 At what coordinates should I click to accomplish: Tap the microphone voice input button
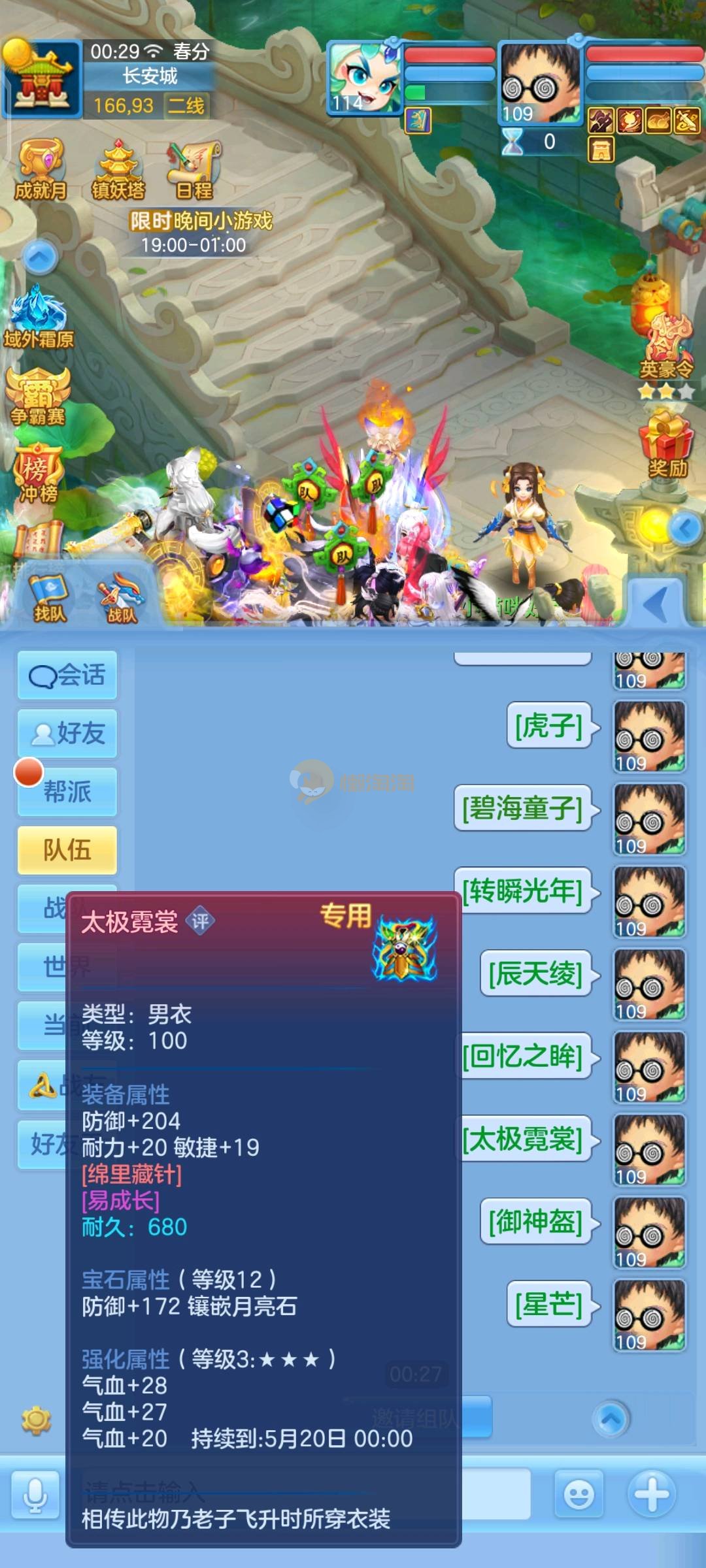point(35,1494)
